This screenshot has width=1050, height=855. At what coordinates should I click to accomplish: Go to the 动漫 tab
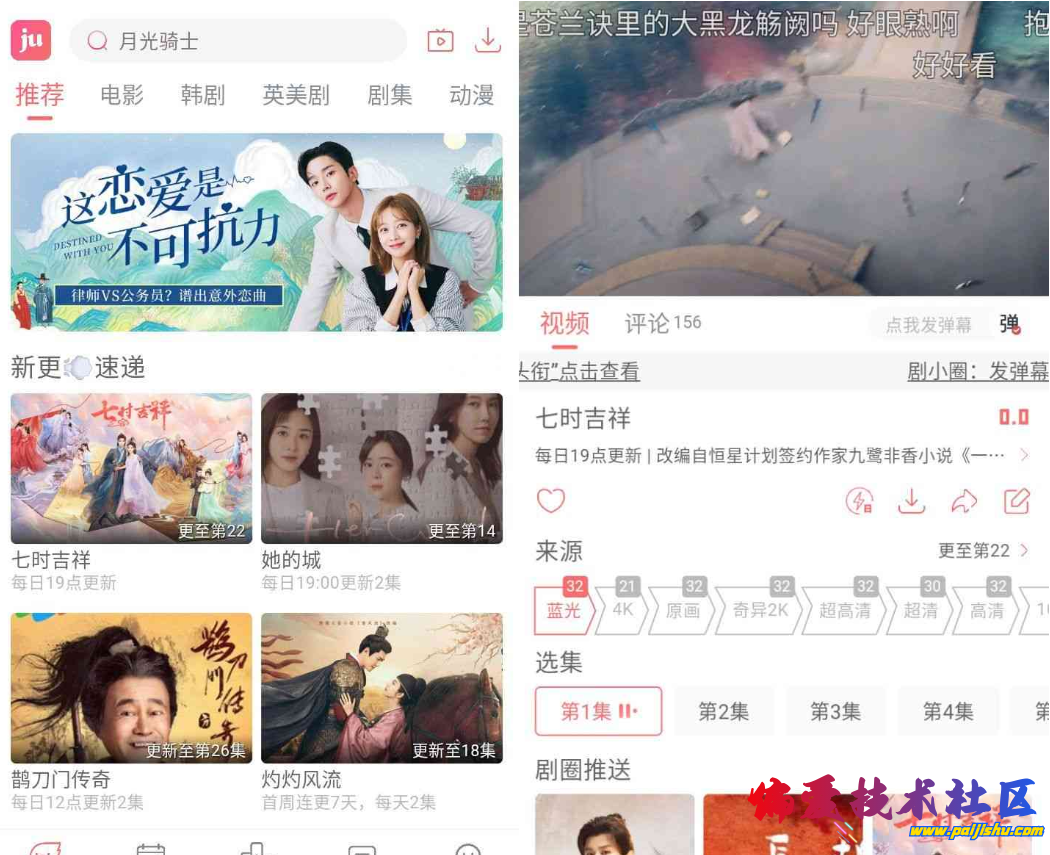point(471,95)
